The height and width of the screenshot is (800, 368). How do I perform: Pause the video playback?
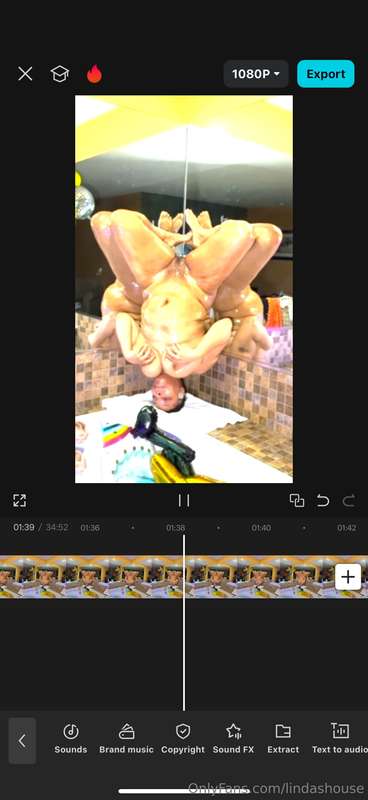click(x=184, y=501)
